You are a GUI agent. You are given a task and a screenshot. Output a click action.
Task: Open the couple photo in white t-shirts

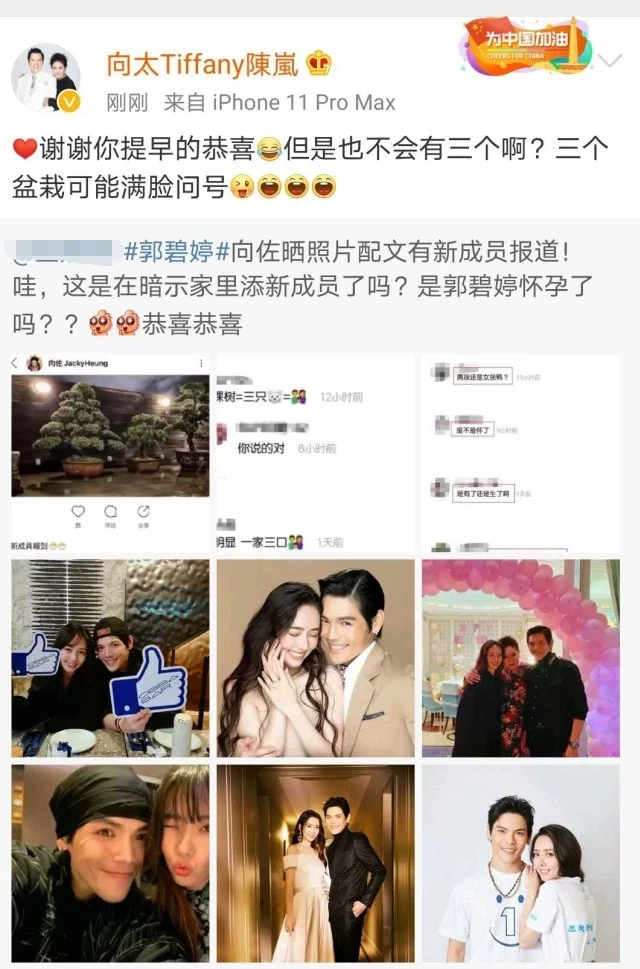coord(520,863)
